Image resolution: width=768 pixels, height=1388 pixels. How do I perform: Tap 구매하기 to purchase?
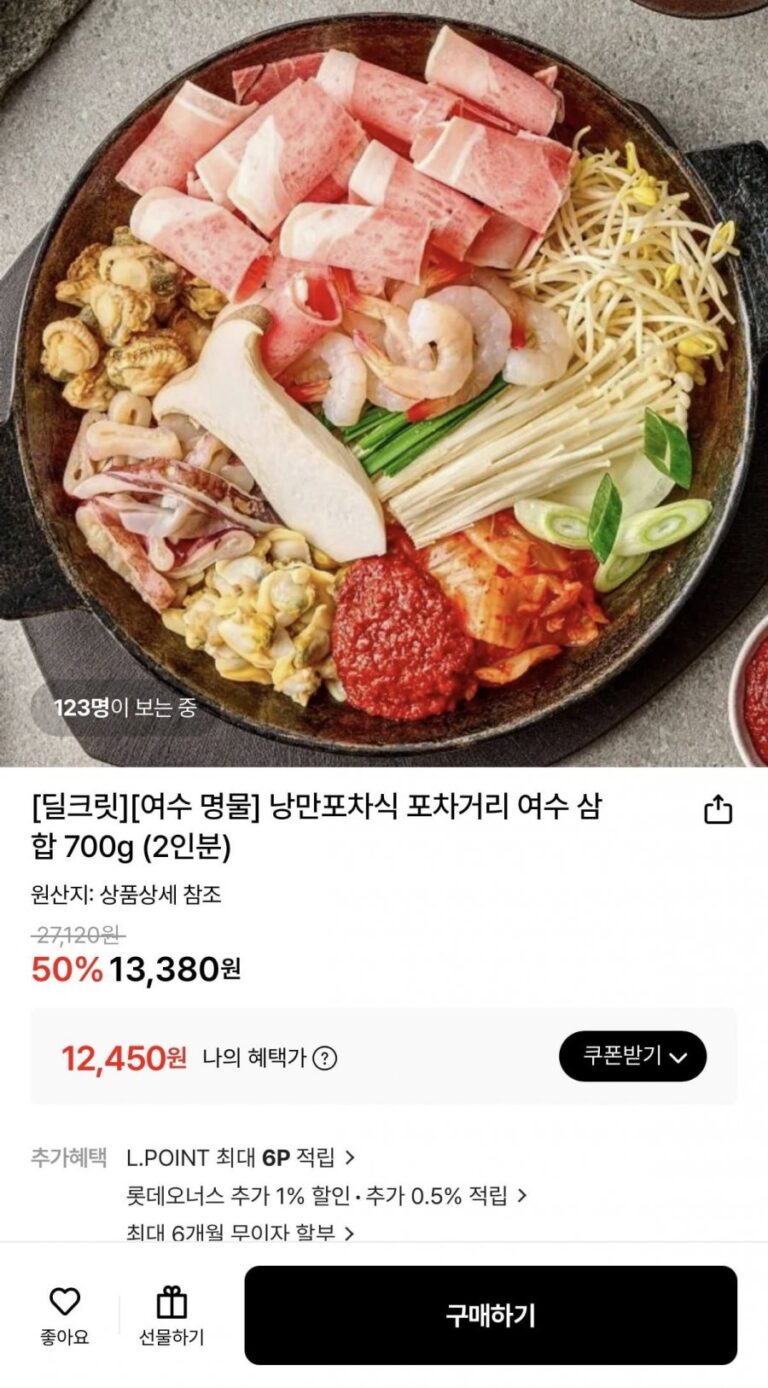(x=490, y=1315)
